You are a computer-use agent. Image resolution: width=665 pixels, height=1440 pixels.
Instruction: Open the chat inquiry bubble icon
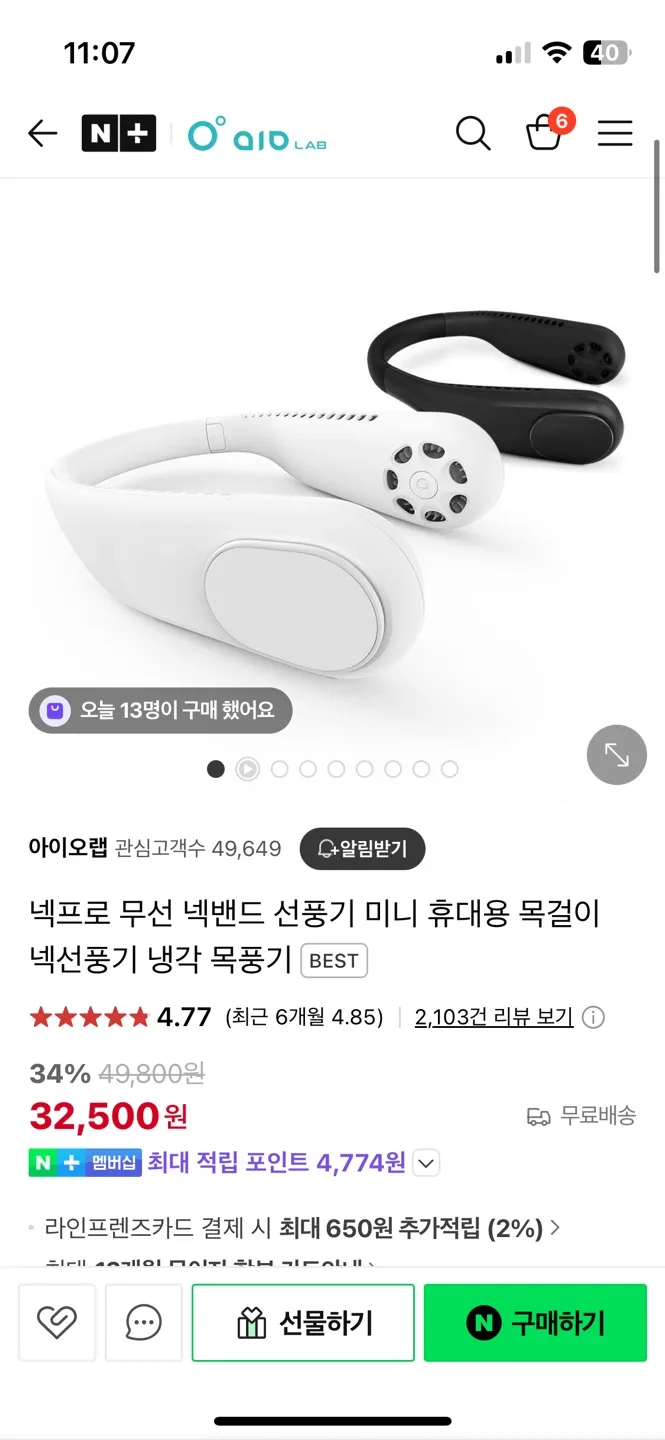click(144, 1323)
